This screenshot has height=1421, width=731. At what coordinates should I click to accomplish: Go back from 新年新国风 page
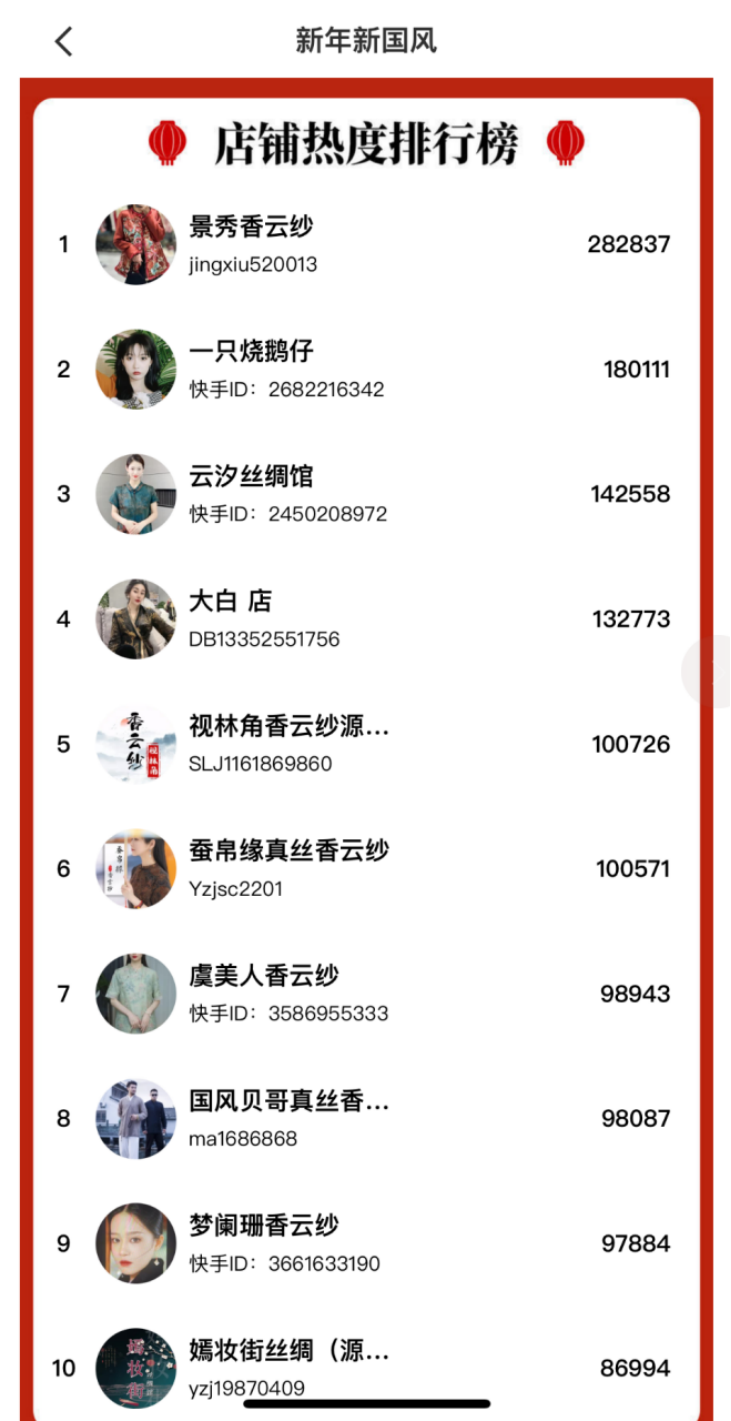[x=64, y=42]
